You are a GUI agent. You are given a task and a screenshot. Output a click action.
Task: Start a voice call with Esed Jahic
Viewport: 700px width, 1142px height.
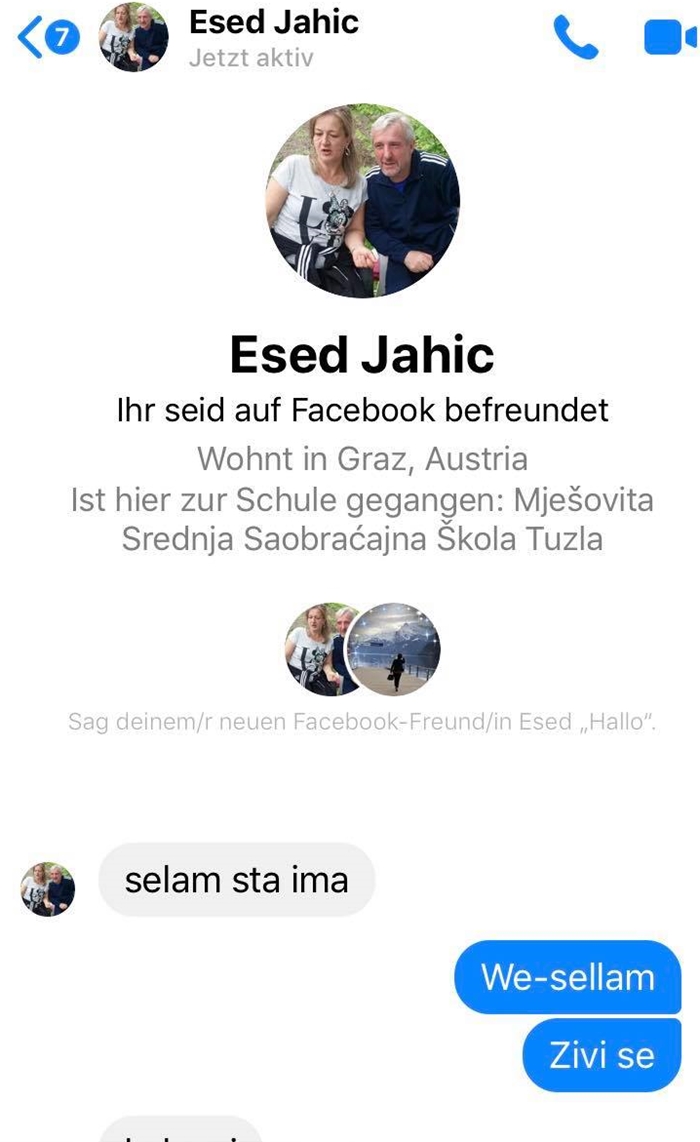pyautogui.click(x=575, y=38)
